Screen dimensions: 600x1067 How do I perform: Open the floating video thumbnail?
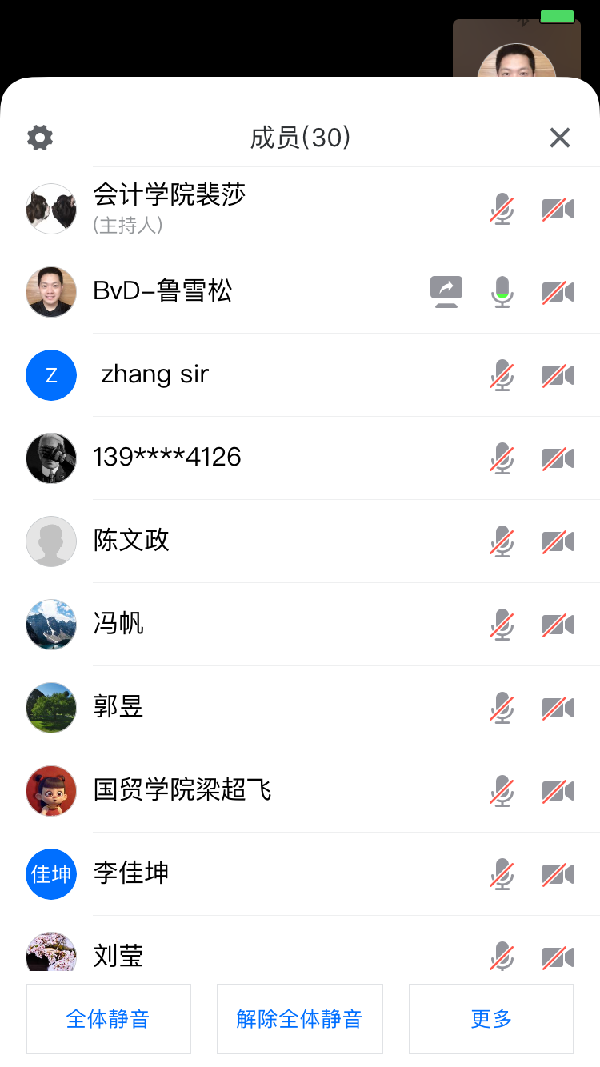(x=517, y=50)
